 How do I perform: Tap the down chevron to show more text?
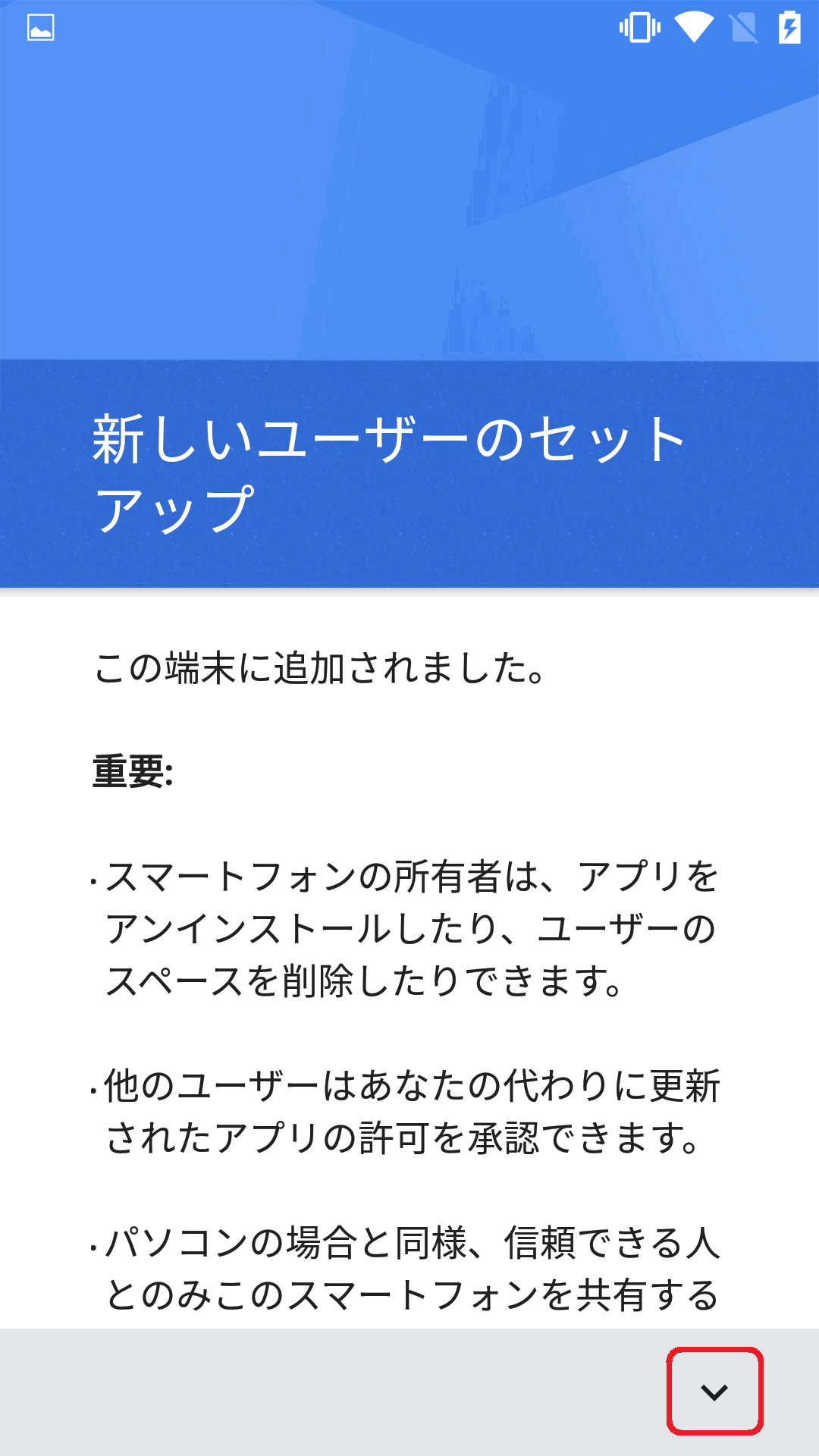coord(714,1392)
